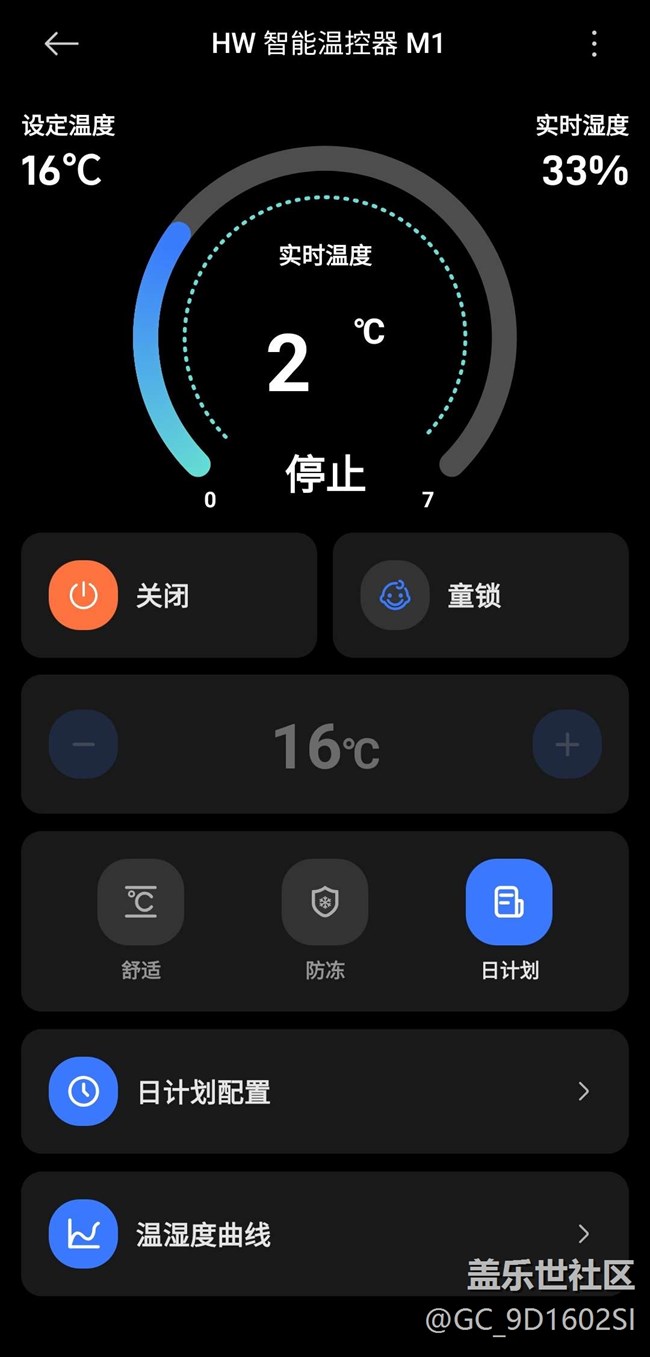This screenshot has height=1357, width=650.
Task: Tap the orange 关闭 power button
Action: click(x=83, y=596)
